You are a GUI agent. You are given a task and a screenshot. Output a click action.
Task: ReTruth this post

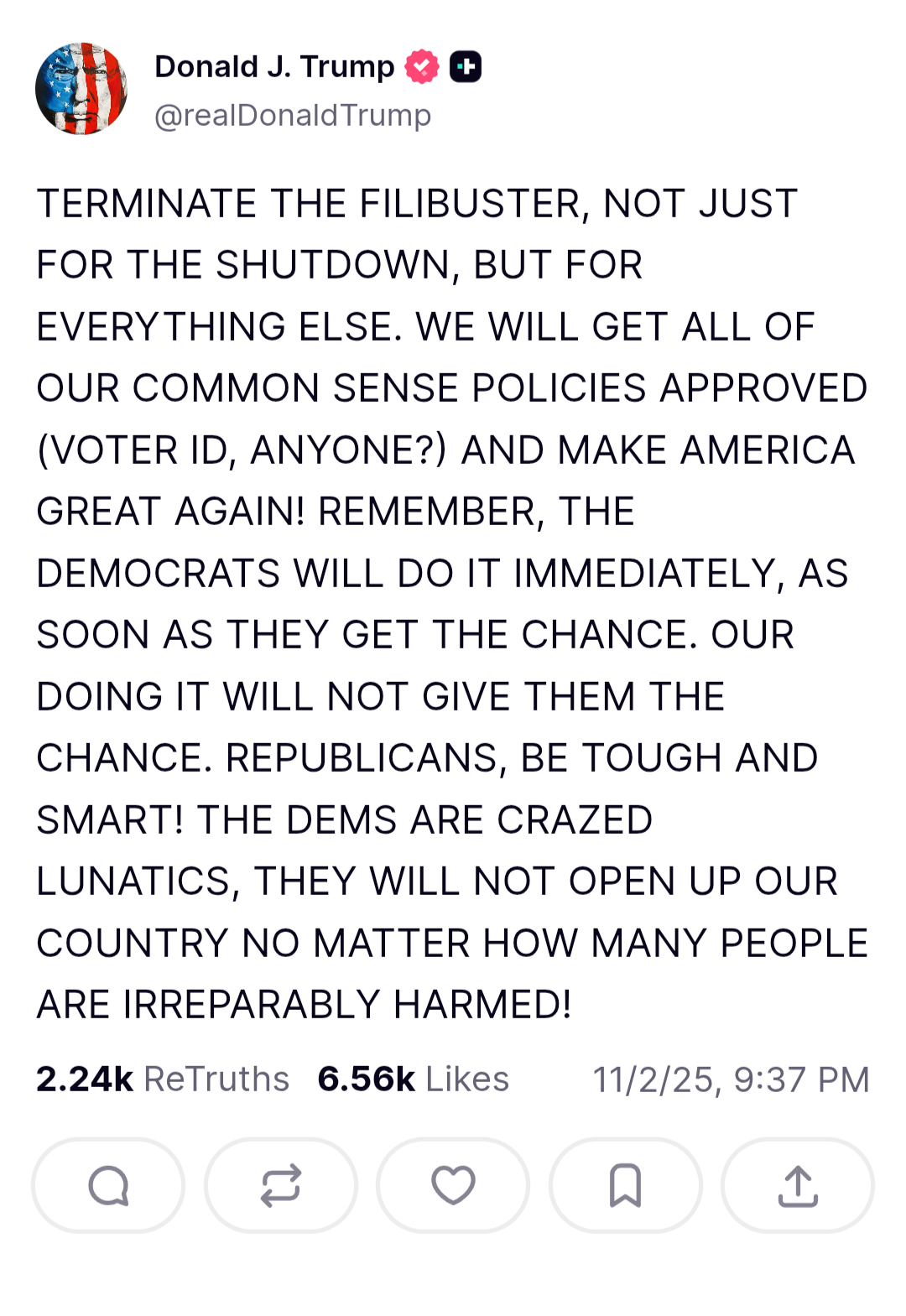pos(281,1185)
